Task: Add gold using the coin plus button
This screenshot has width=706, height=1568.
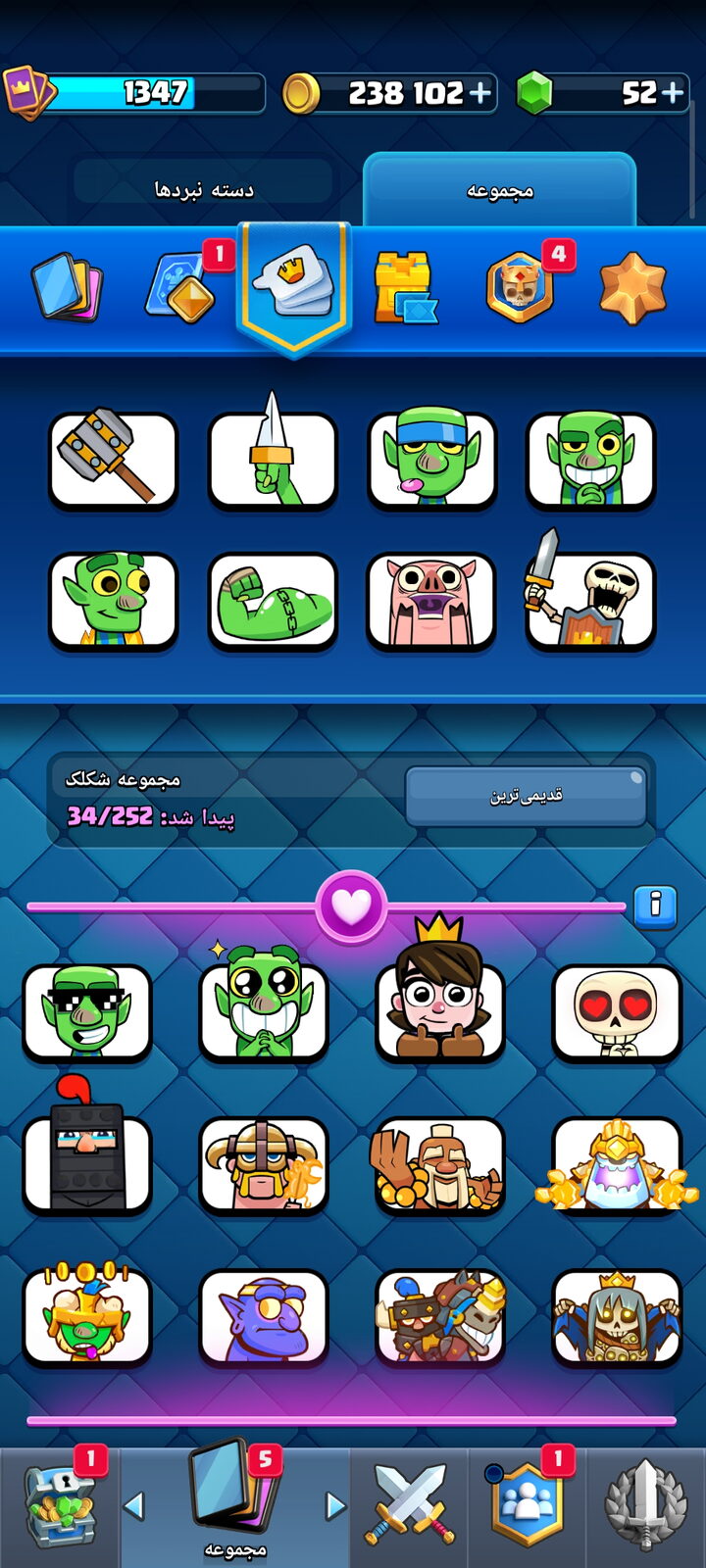Action: (479, 93)
